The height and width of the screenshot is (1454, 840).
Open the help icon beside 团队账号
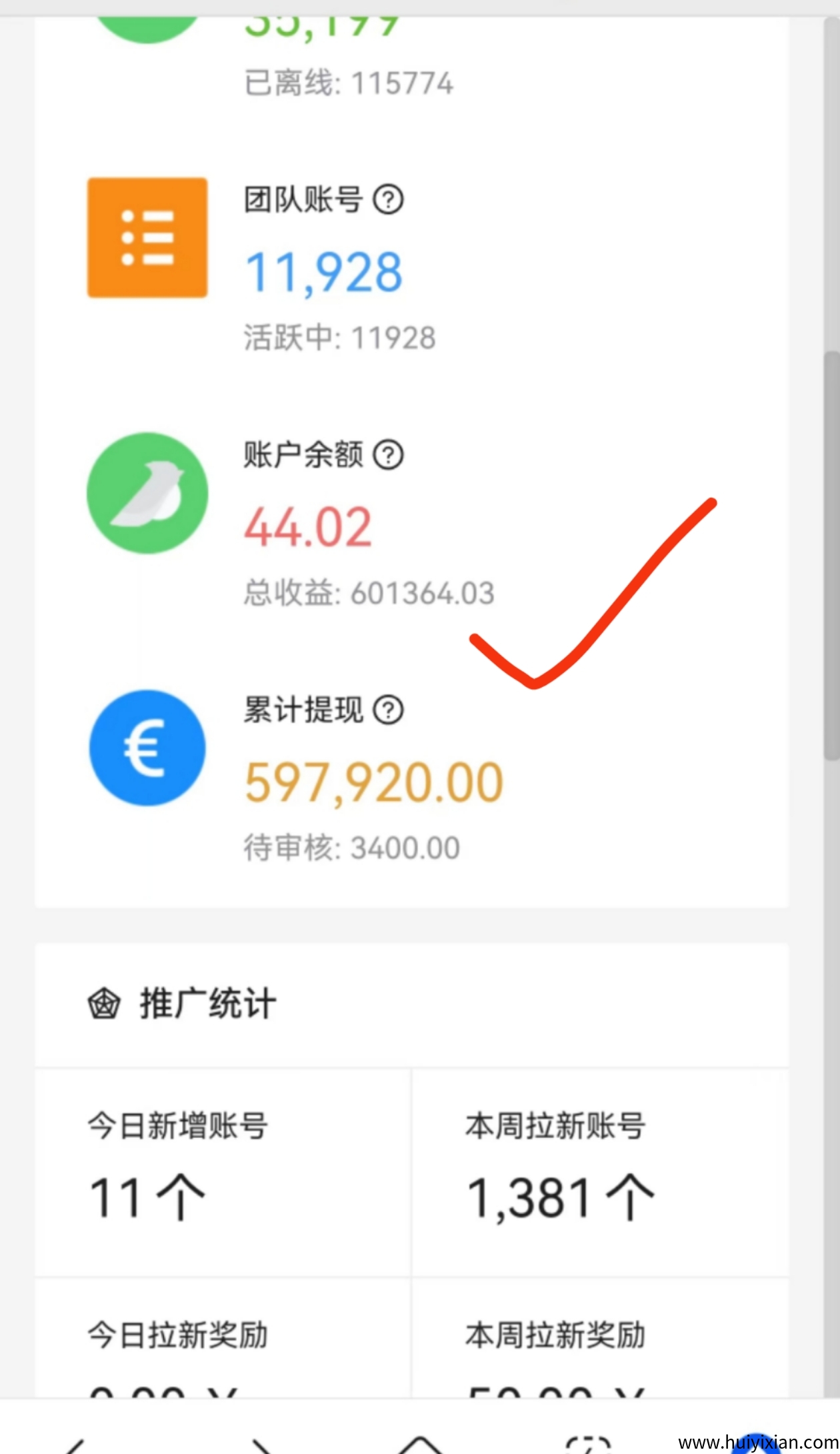[388, 199]
